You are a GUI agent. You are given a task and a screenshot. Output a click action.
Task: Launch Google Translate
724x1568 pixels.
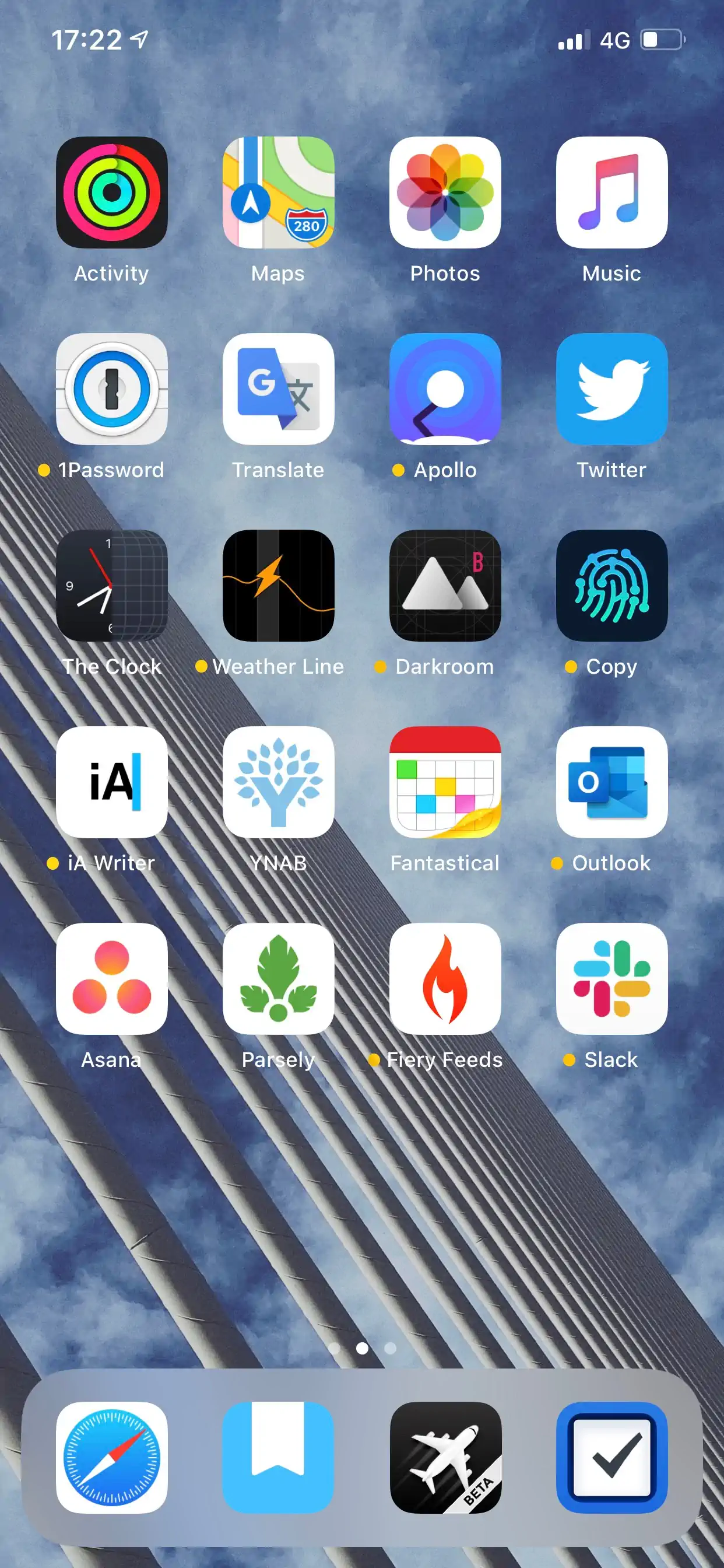(278, 389)
